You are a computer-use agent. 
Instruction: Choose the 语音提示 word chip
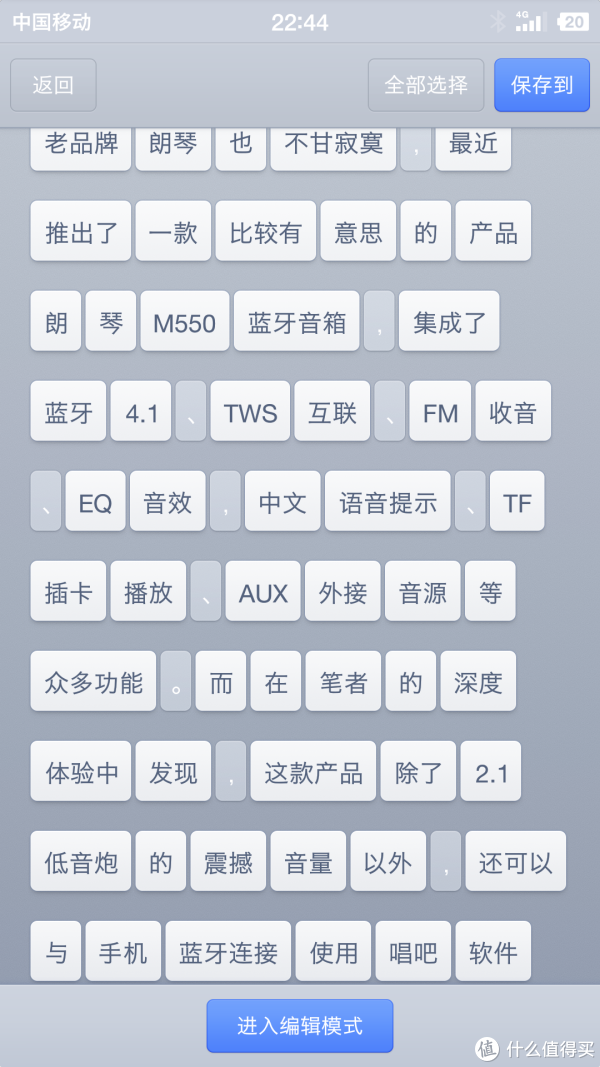click(387, 502)
